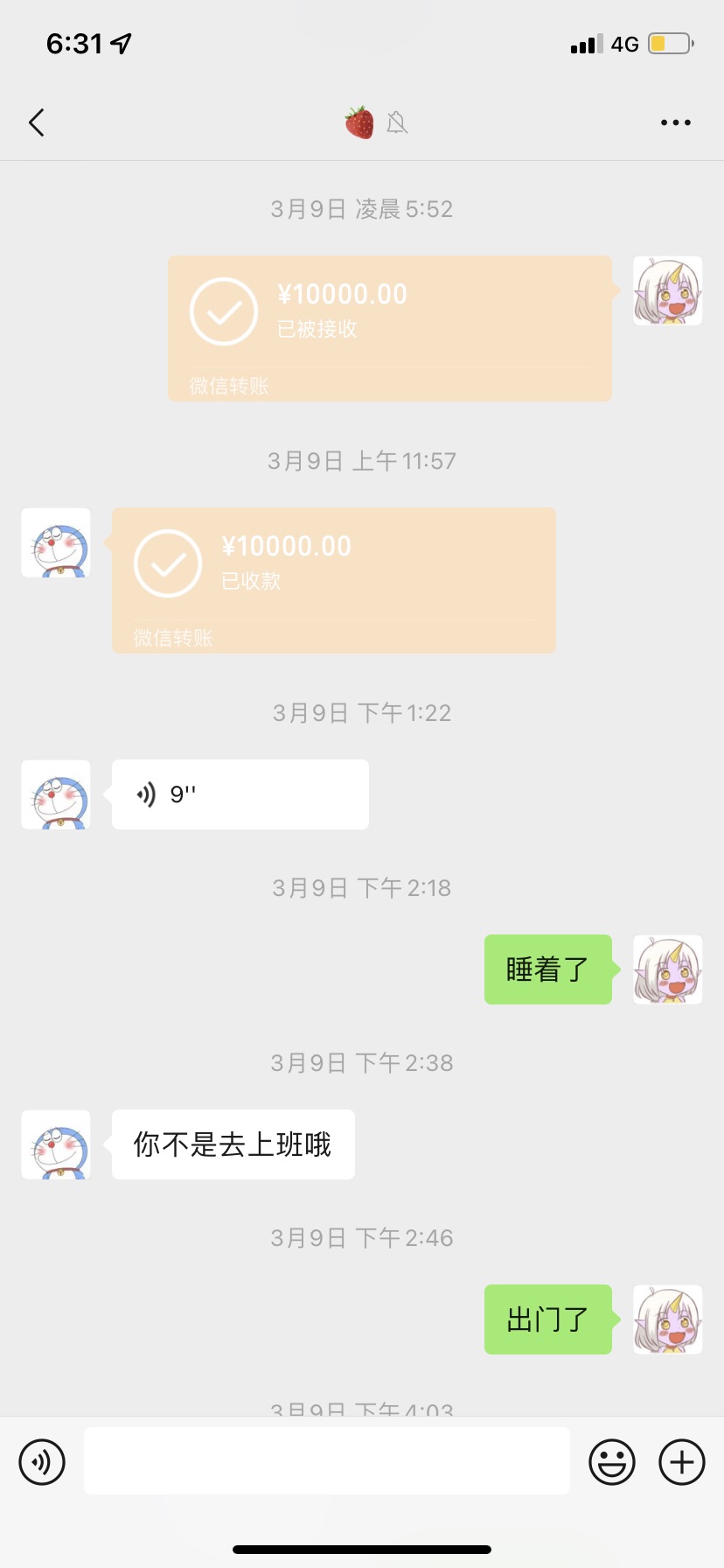View the Doraemon avatar contact's profile
Screen dimensions: 724x1568
click(x=56, y=542)
